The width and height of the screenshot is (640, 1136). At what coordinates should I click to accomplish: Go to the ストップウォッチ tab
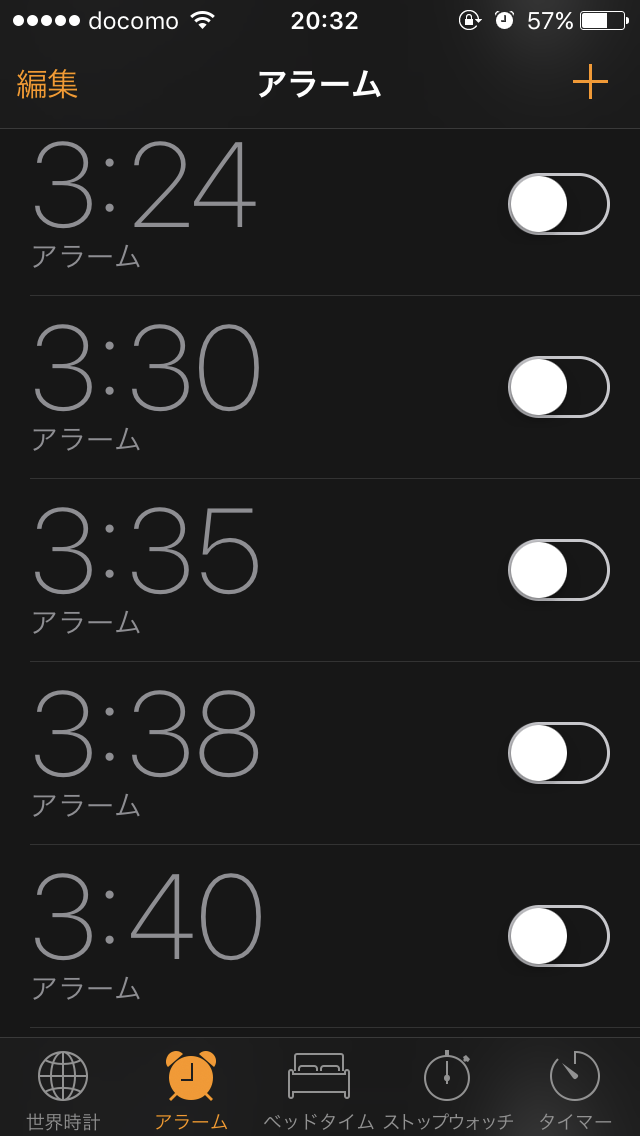(447, 1088)
